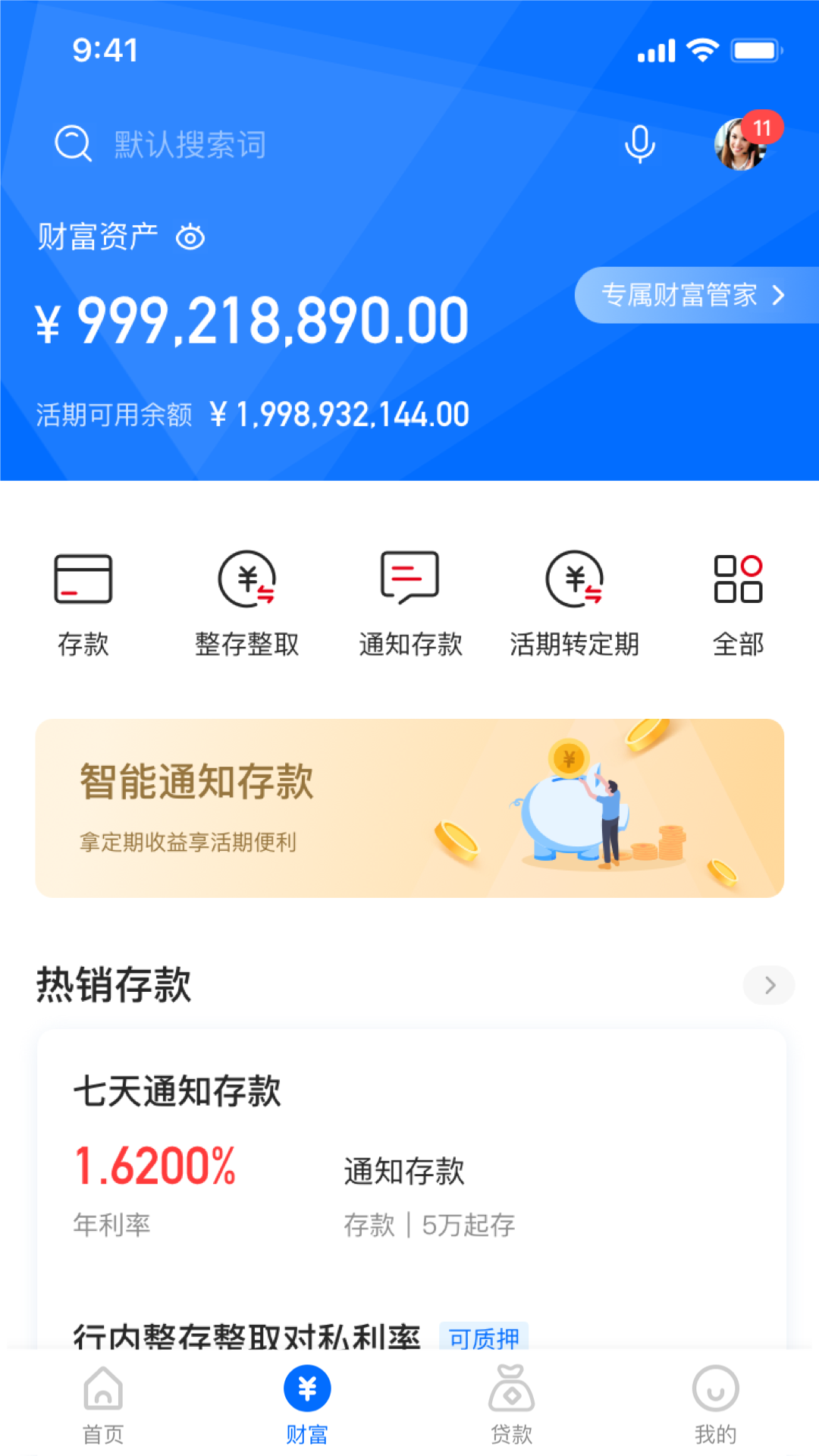The height and width of the screenshot is (1456, 819).
Task: Hide wealth assets with the eye icon
Action: pyautogui.click(x=190, y=237)
